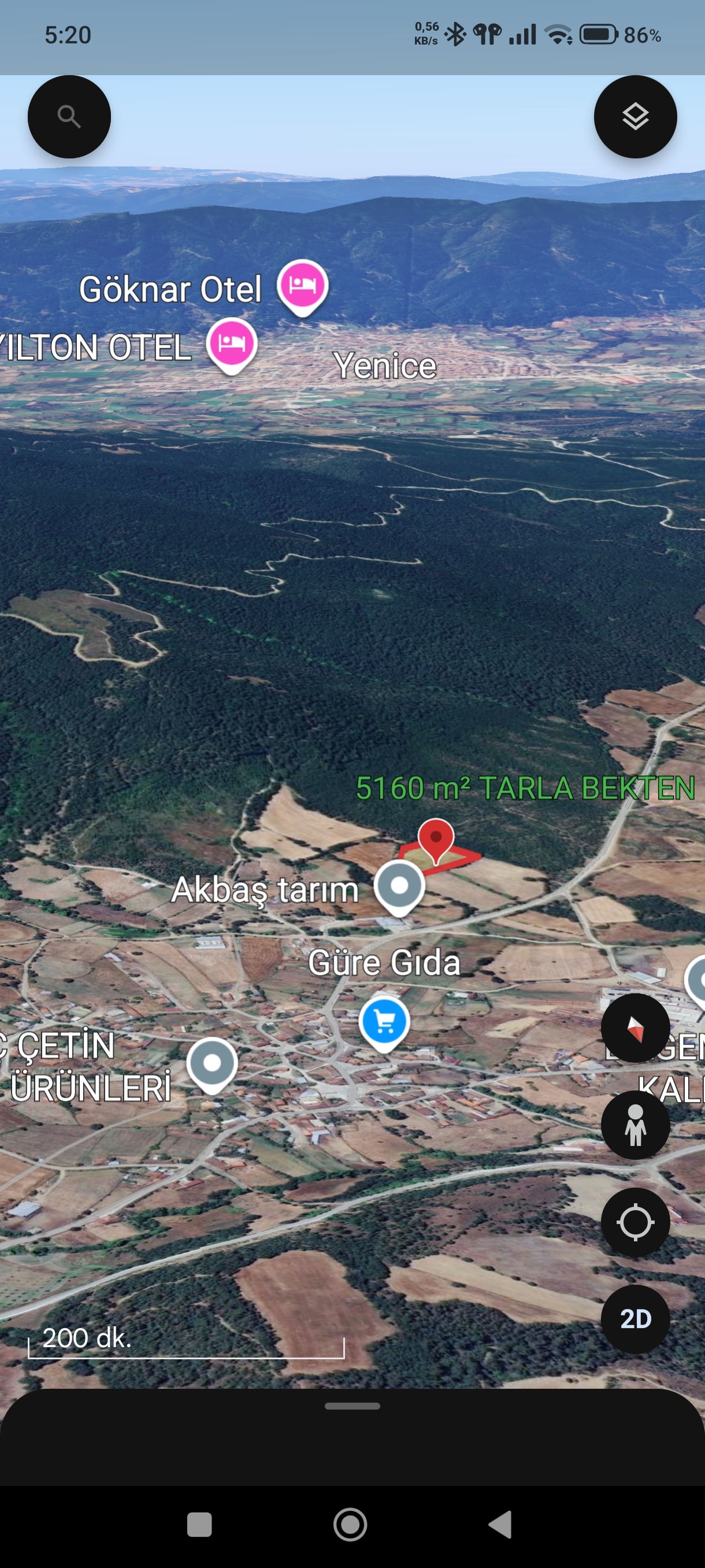Screen dimensions: 705x1568
Task: Open the Güre Gıda shopping pin
Action: (383, 1022)
